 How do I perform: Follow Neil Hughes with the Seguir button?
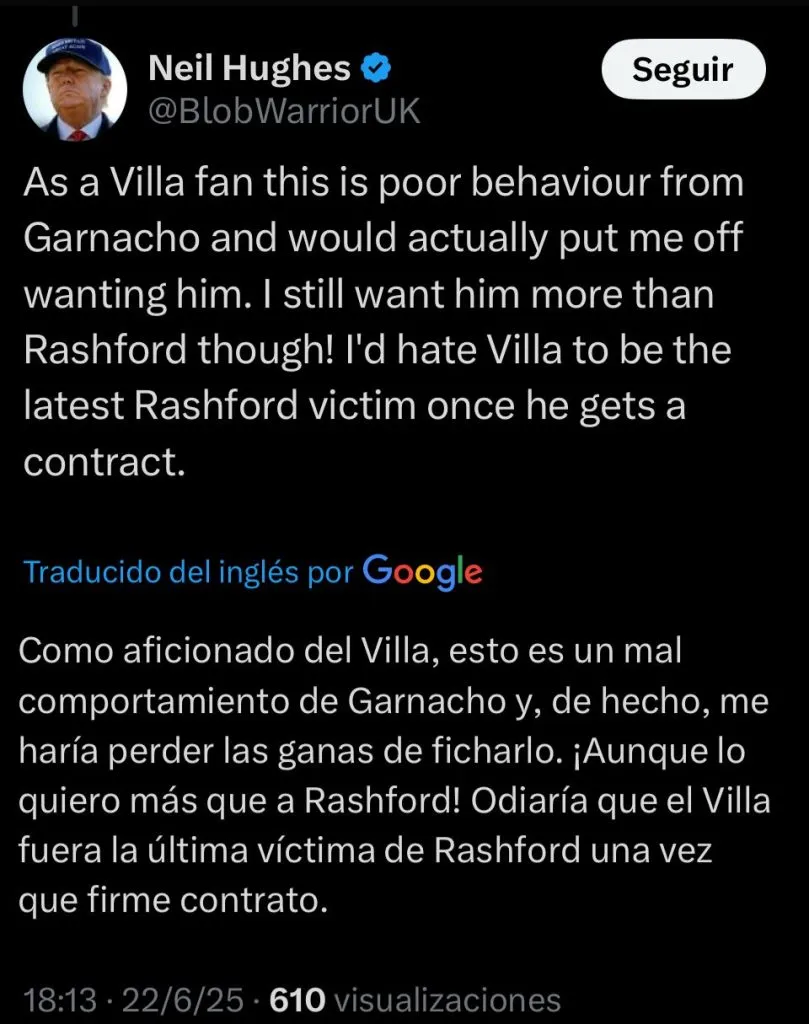point(683,71)
